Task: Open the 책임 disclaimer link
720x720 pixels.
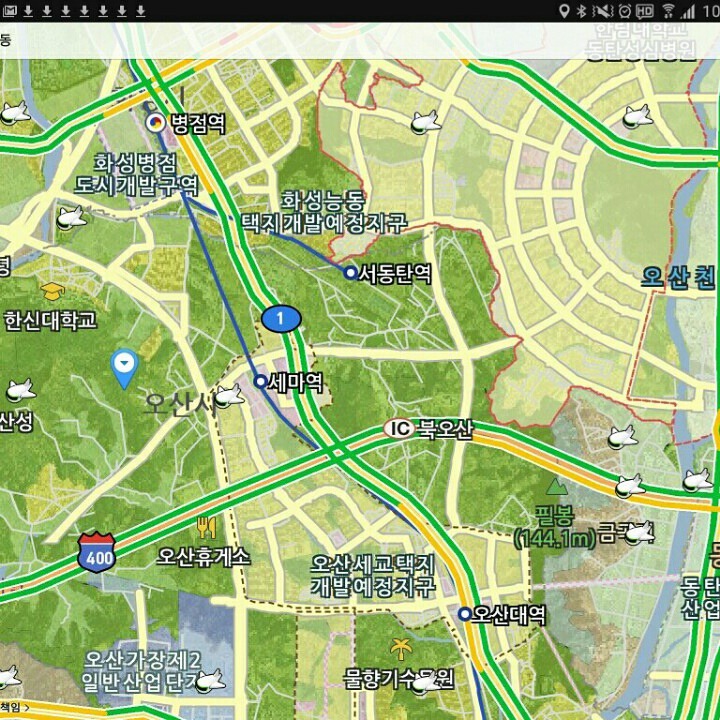Action: (12, 708)
